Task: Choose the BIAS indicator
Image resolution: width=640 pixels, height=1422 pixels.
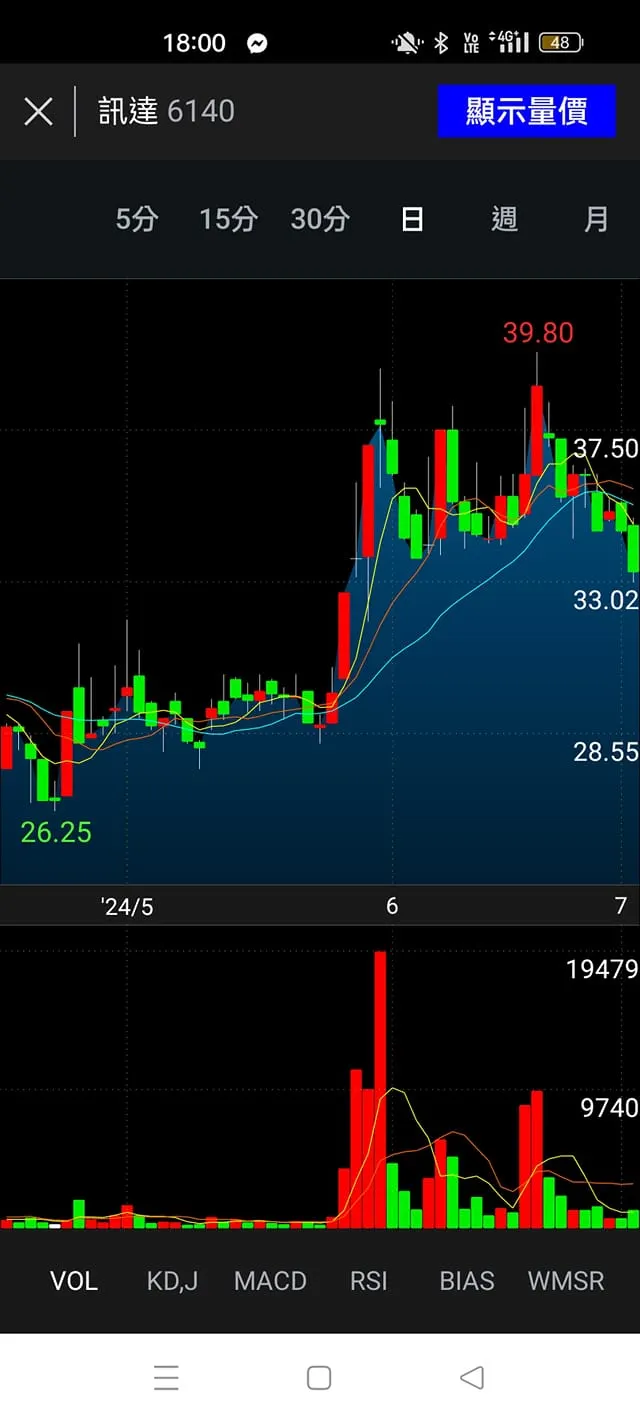Action: [467, 1281]
